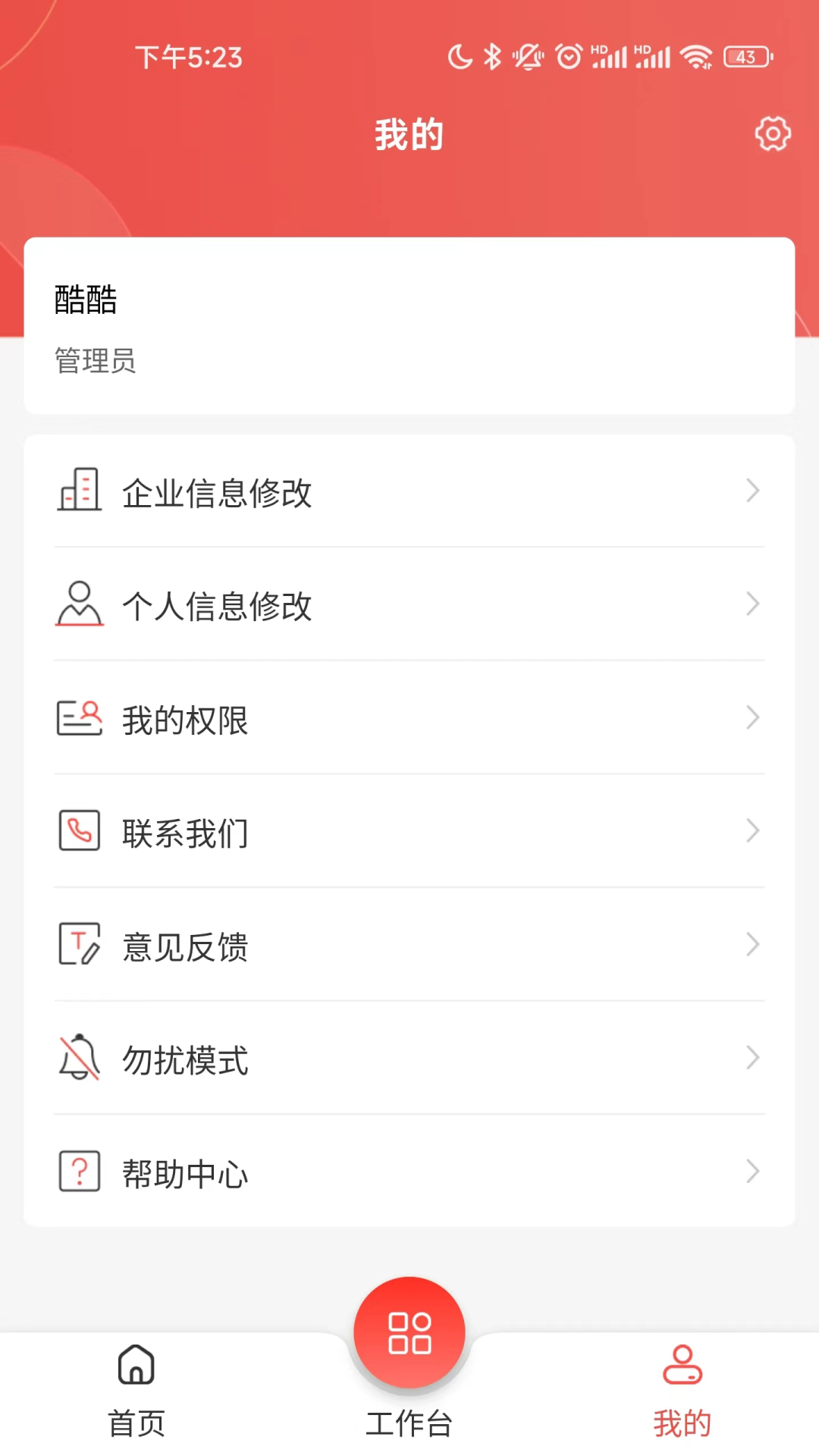Open the red 工作台 grid icon
The image size is (819, 1456).
409,1332
